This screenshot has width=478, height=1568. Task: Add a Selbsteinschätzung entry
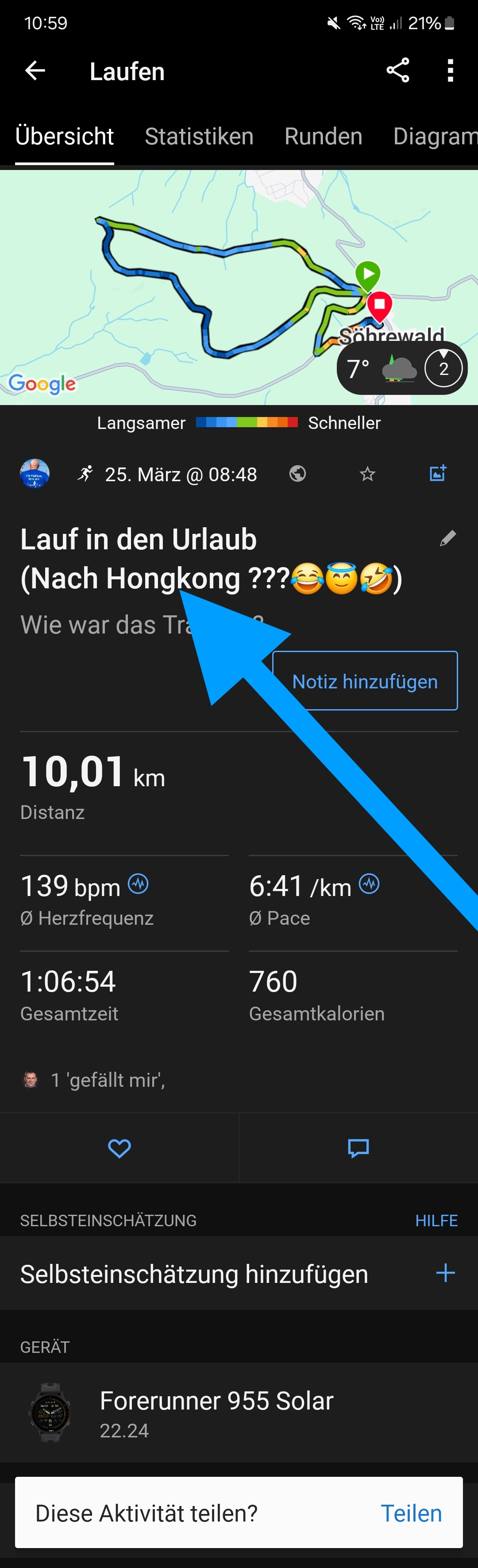pyautogui.click(x=445, y=1273)
